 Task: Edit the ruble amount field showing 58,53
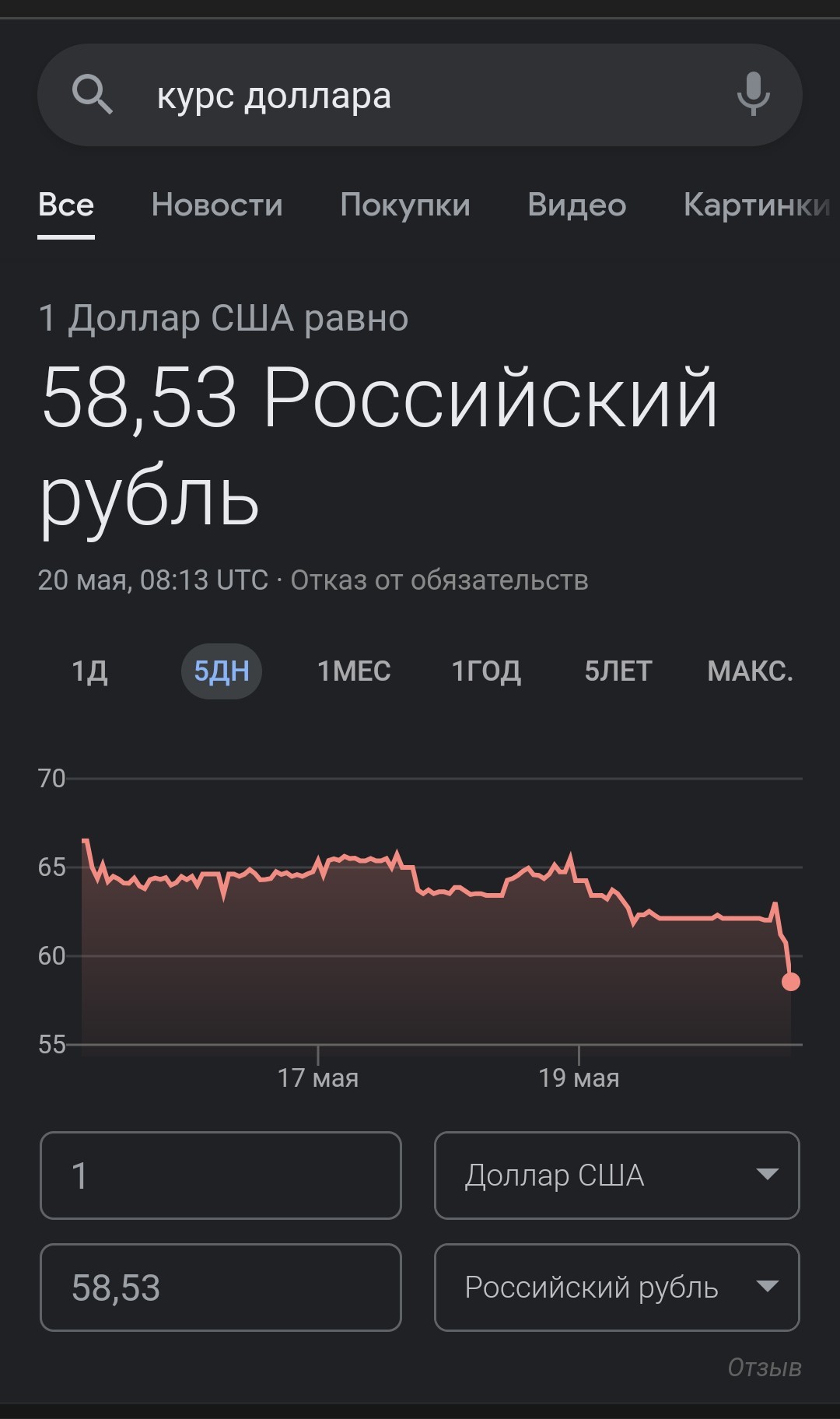221,1287
